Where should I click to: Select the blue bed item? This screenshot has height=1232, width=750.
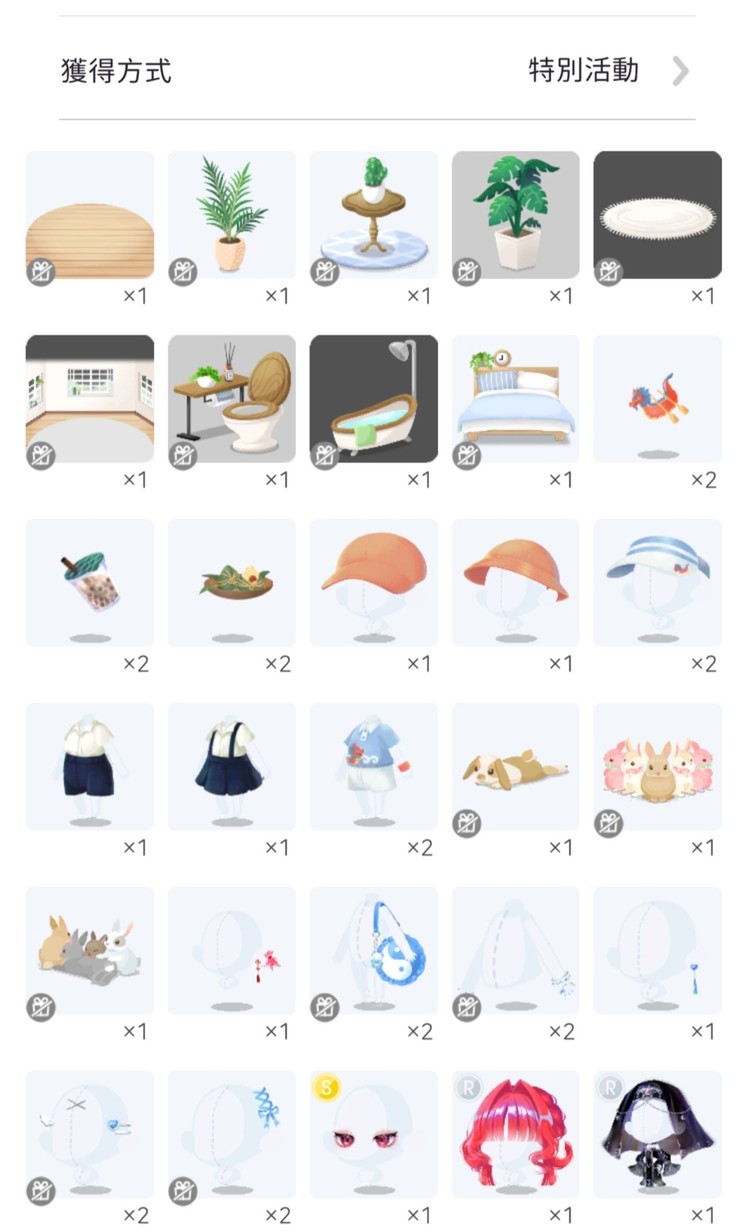click(x=516, y=399)
